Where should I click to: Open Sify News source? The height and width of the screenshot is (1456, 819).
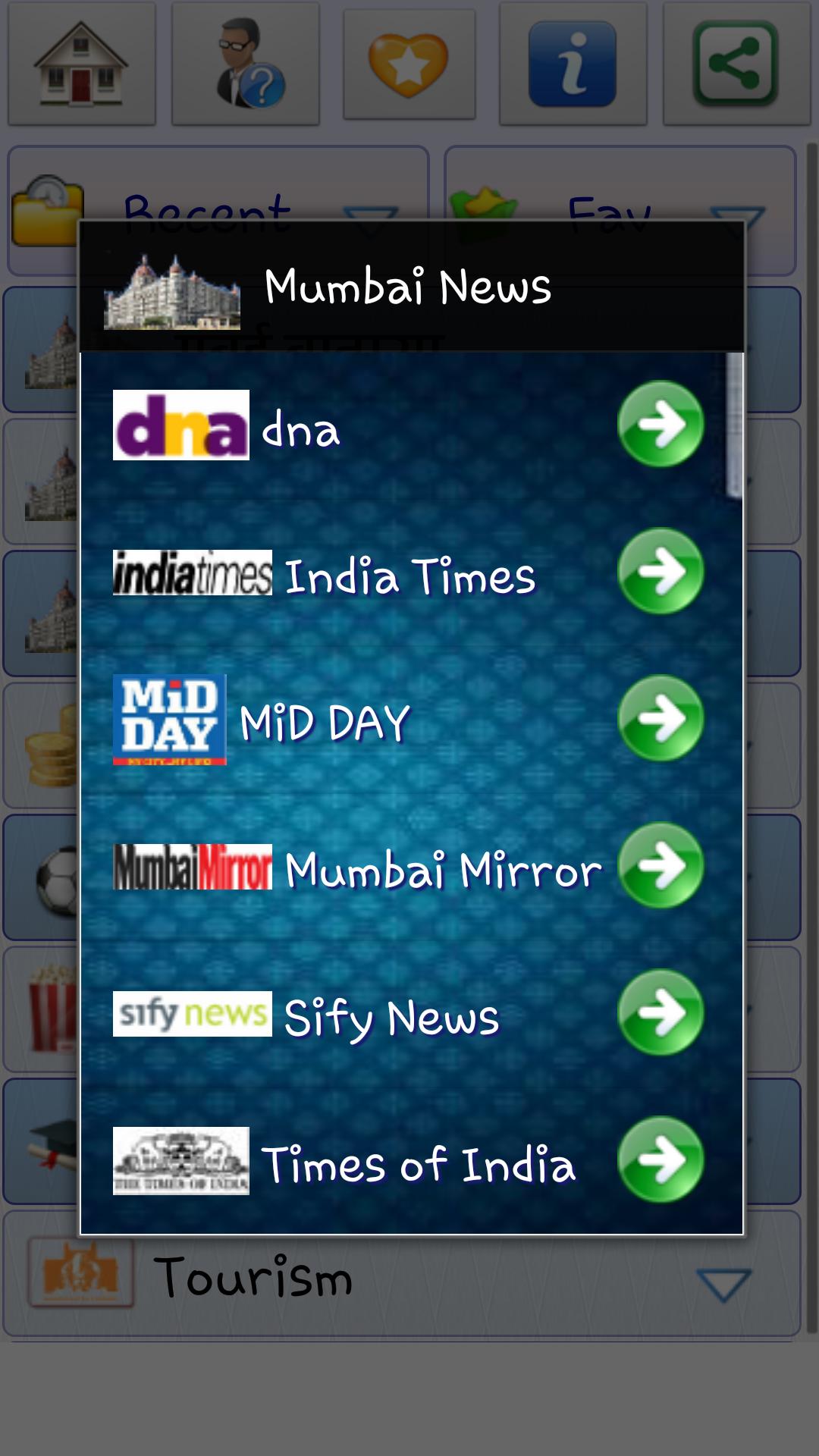click(661, 1012)
